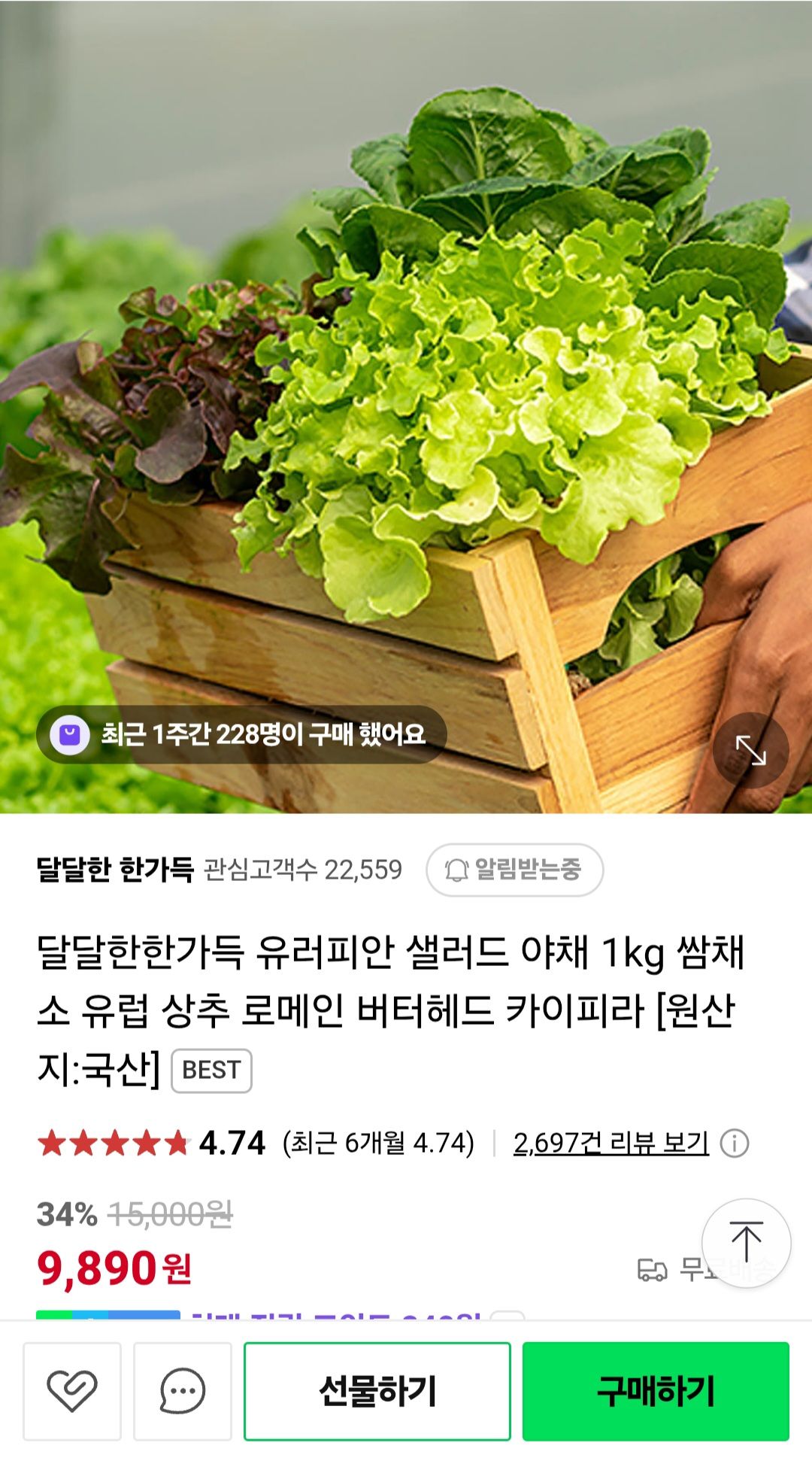812x1470 pixels.
Task: Toggle the 알림받는중 notification button
Action: tap(514, 870)
